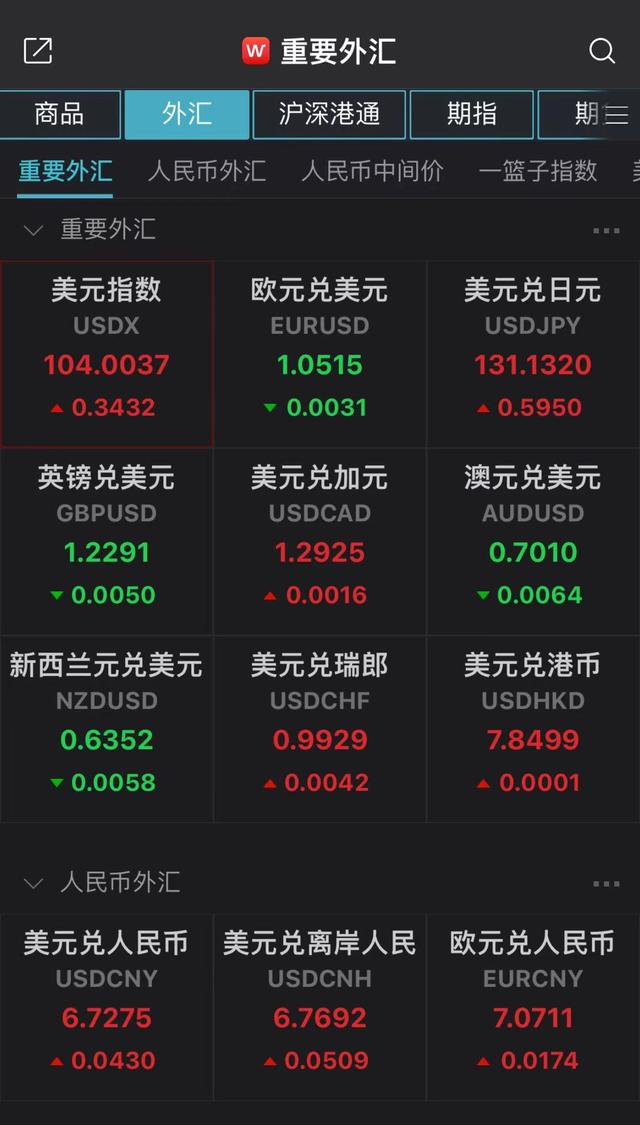Go to the 人民币外汇 sub-tab
Screen dimensions: 640x1125
tap(207, 171)
